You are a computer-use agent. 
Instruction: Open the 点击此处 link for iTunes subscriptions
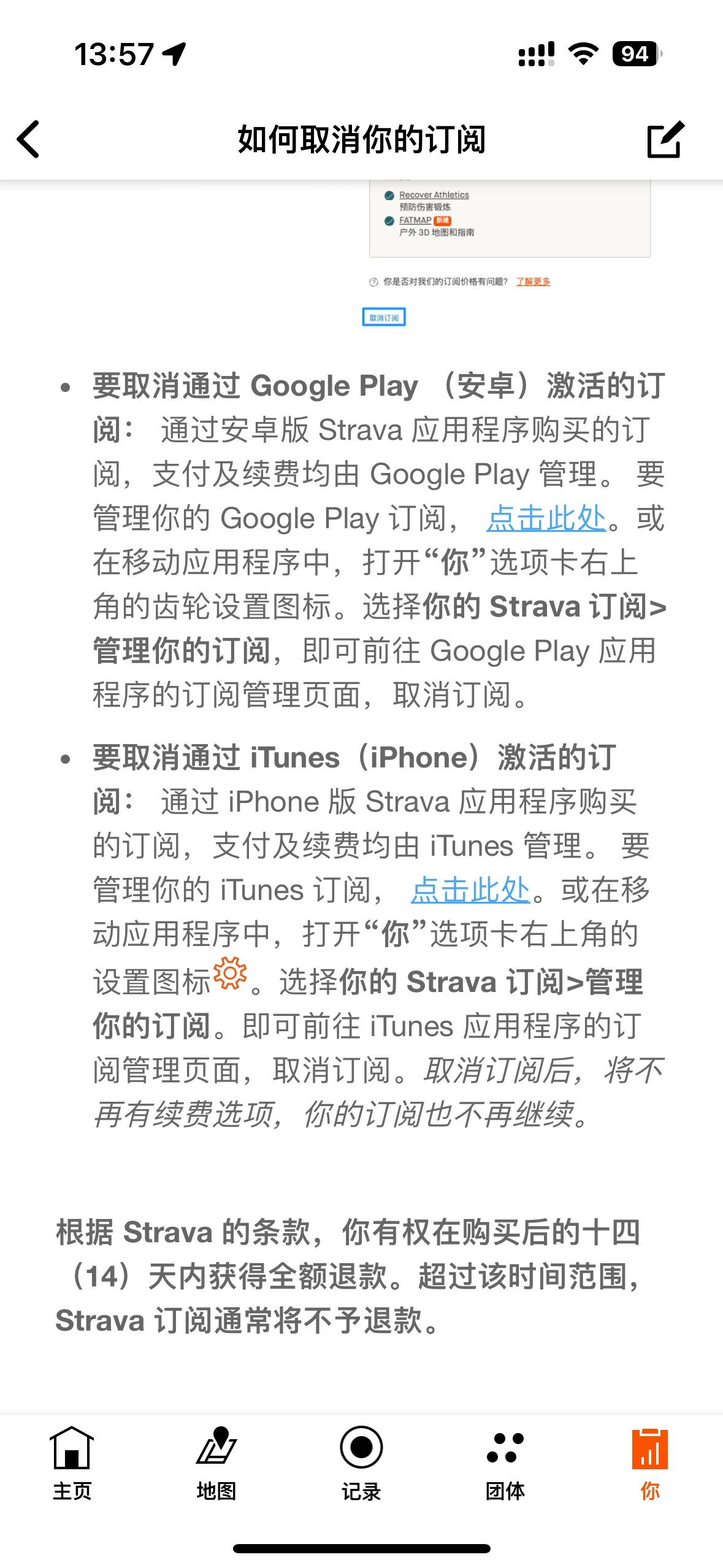pos(470,890)
